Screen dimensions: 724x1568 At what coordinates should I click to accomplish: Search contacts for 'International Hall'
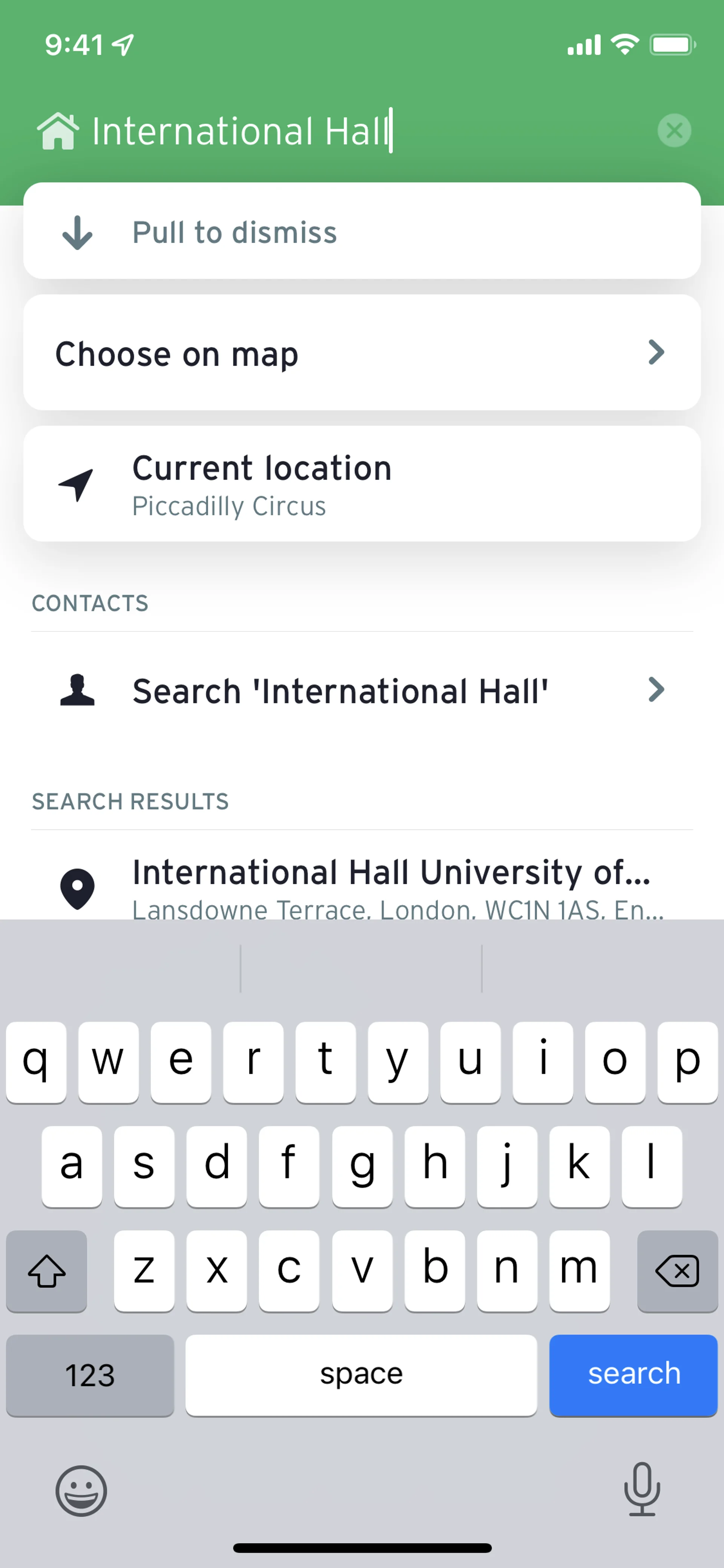[x=362, y=691]
